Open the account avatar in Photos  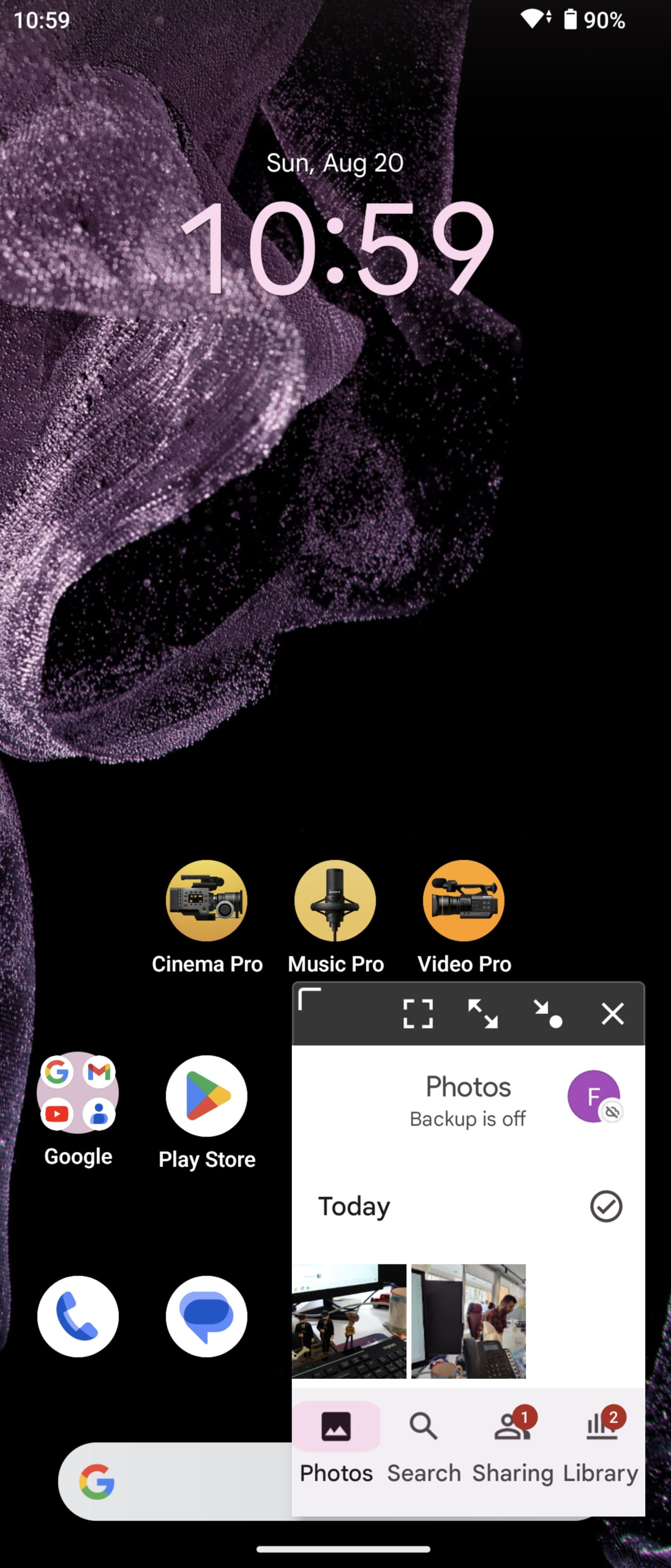tap(593, 1096)
